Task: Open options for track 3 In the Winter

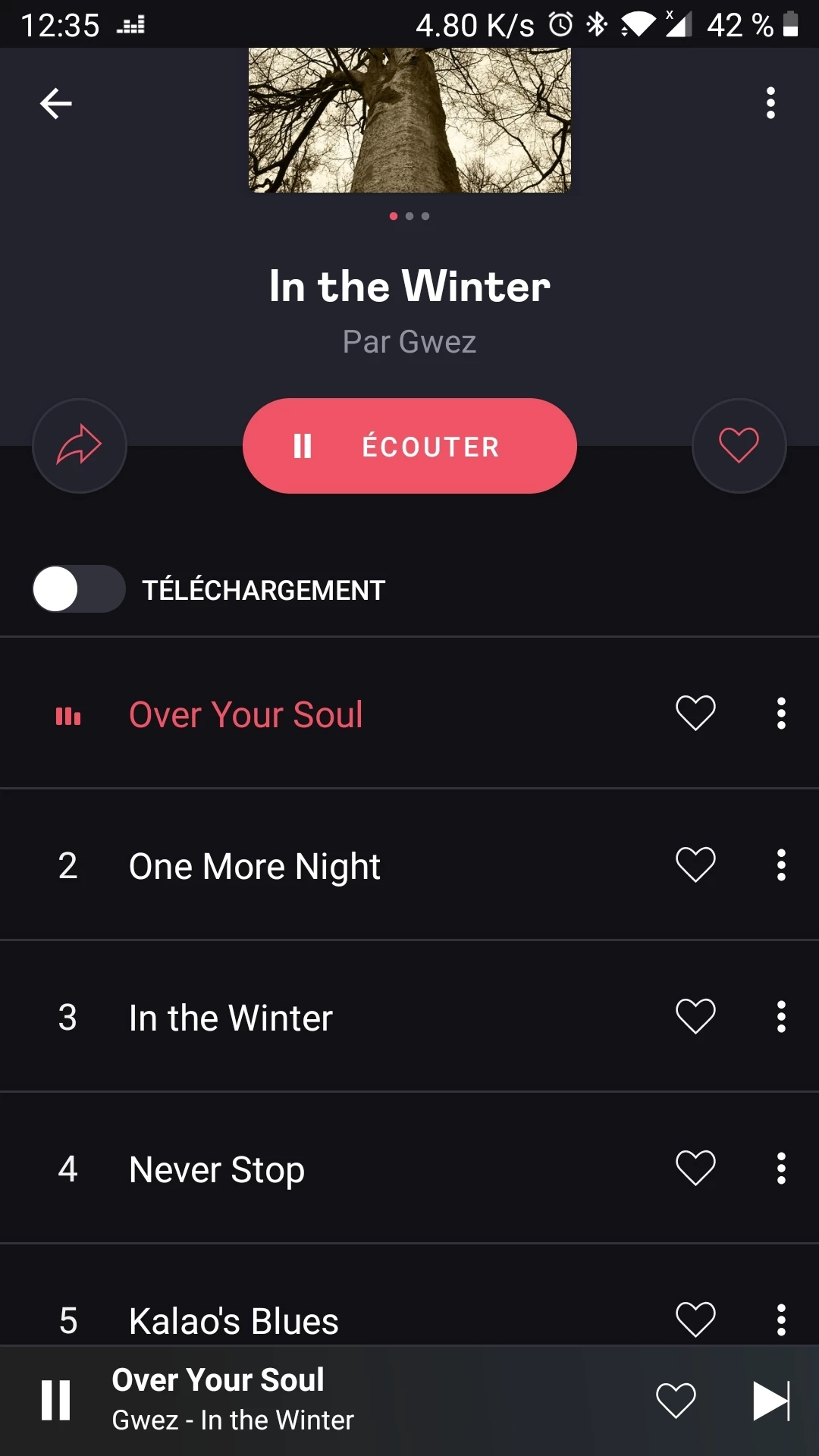Action: [x=781, y=1016]
